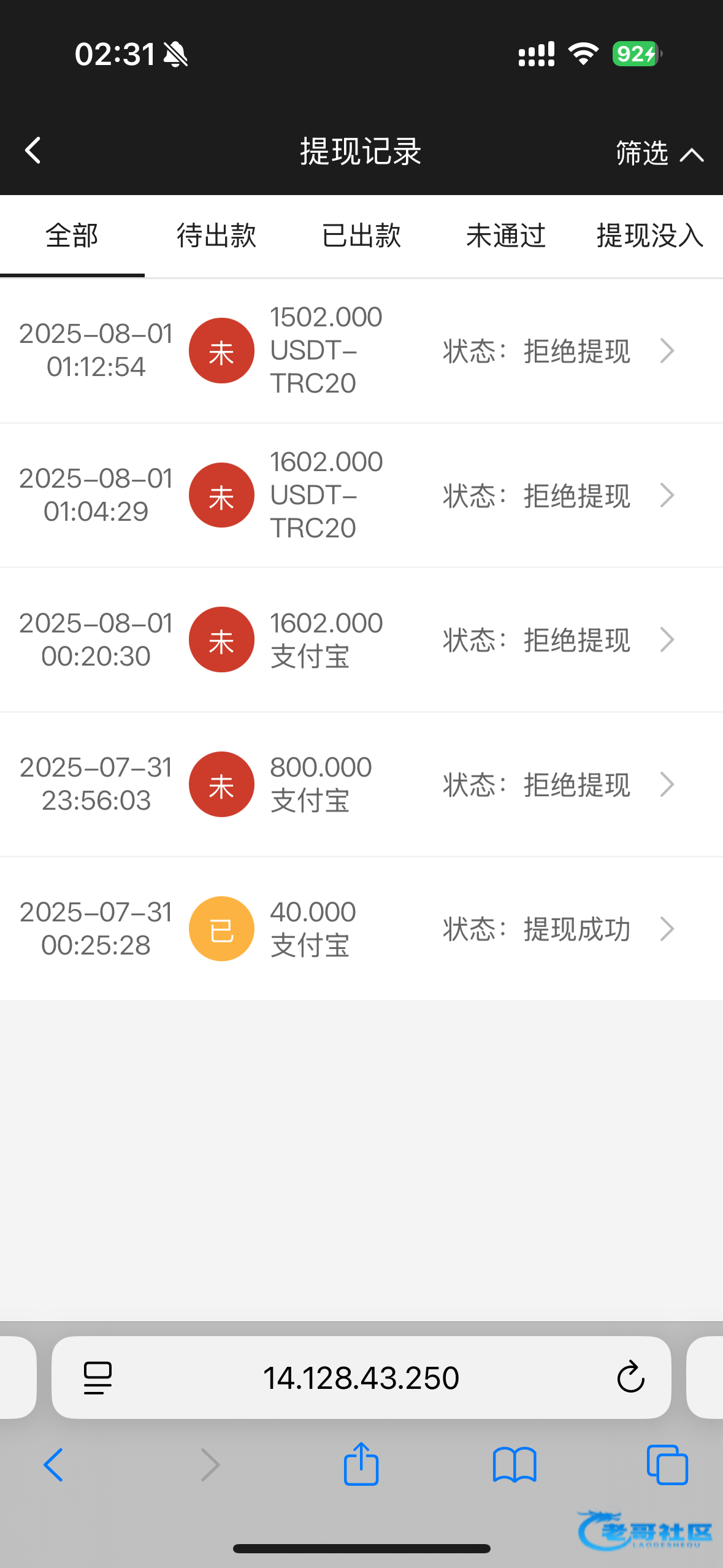Go back from the 提现记录 page
Image resolution: width=723 pixels, height=1568 pixels.
coord(33,151)
